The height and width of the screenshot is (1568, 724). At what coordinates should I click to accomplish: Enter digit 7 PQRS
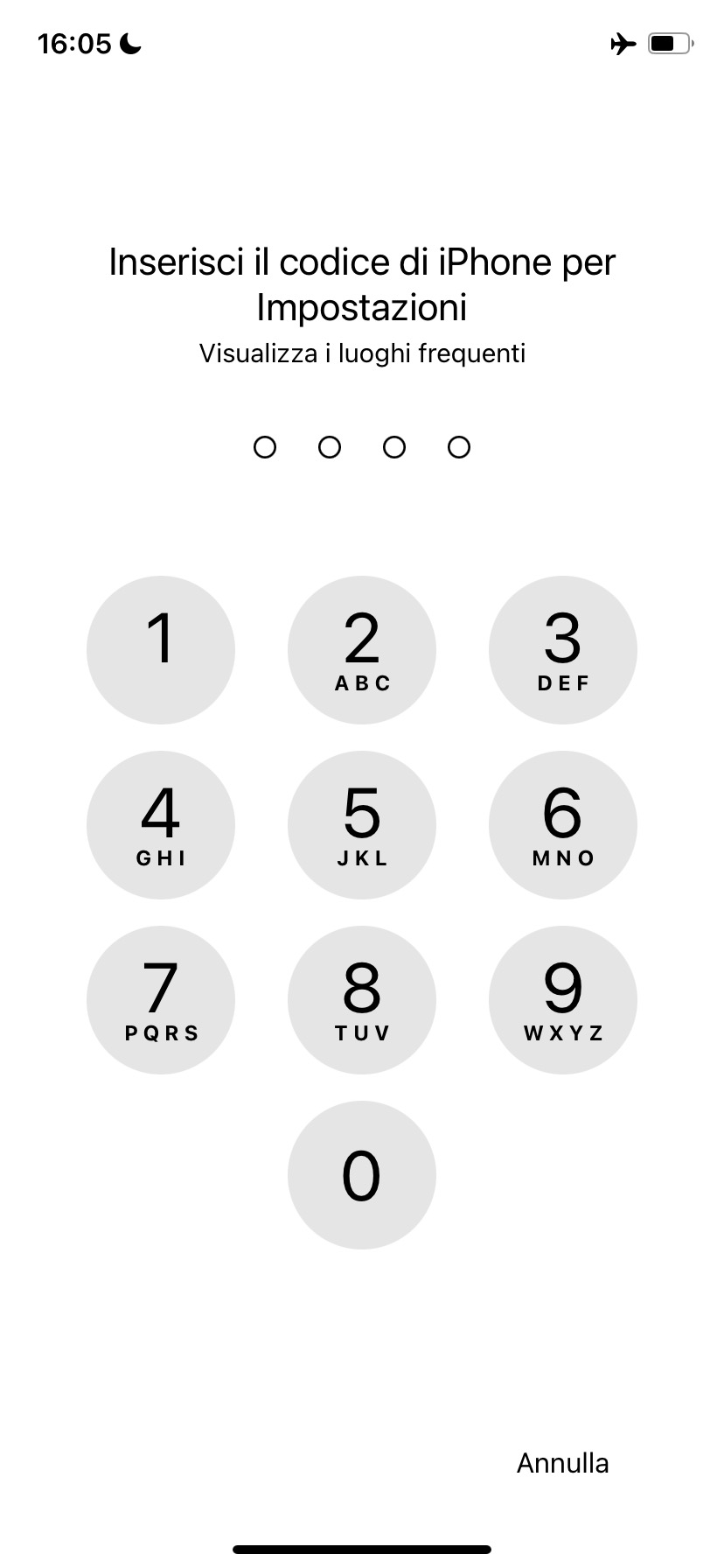161,1000
